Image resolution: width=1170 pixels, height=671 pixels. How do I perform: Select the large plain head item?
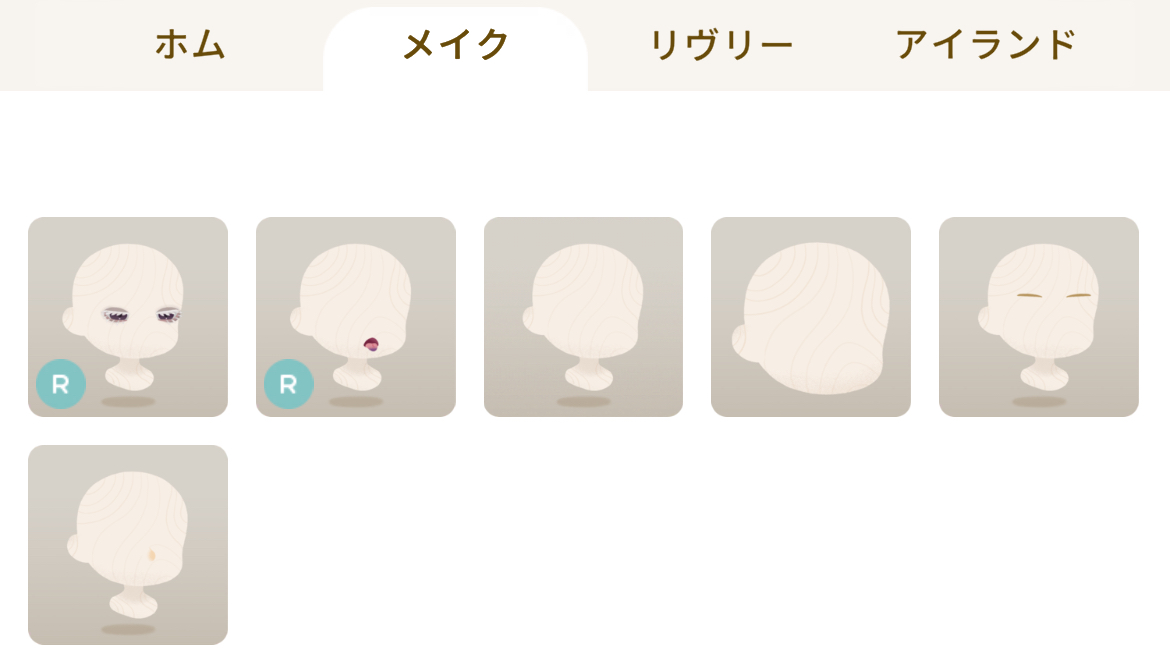pyautogui.click(x=811, y=317)
